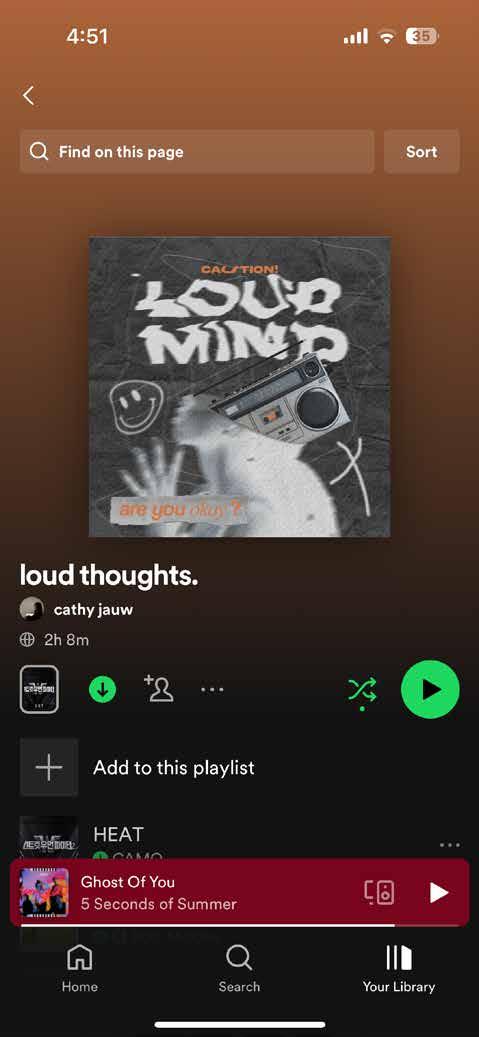479x1037 pixels.
Task: Open the Your Library tab
Action: (398, 968)
